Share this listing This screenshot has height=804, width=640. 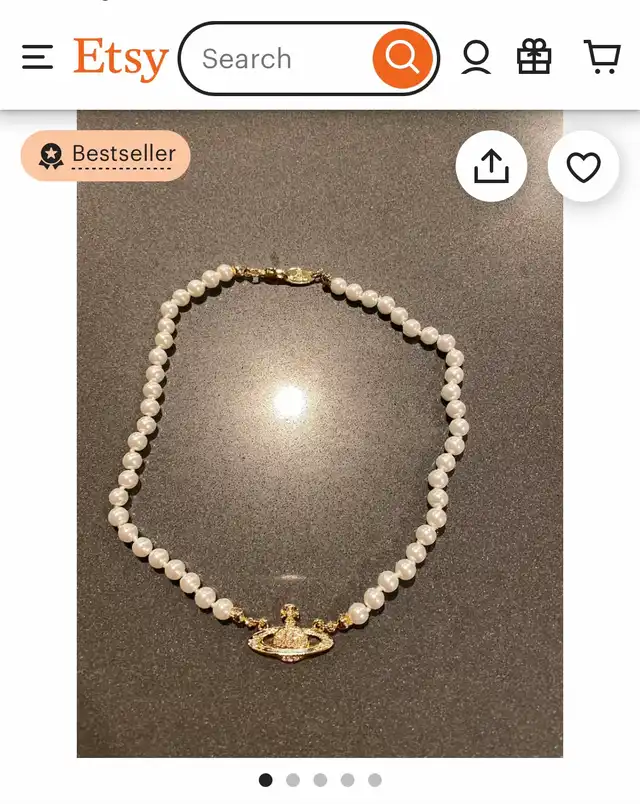point(491,167)
